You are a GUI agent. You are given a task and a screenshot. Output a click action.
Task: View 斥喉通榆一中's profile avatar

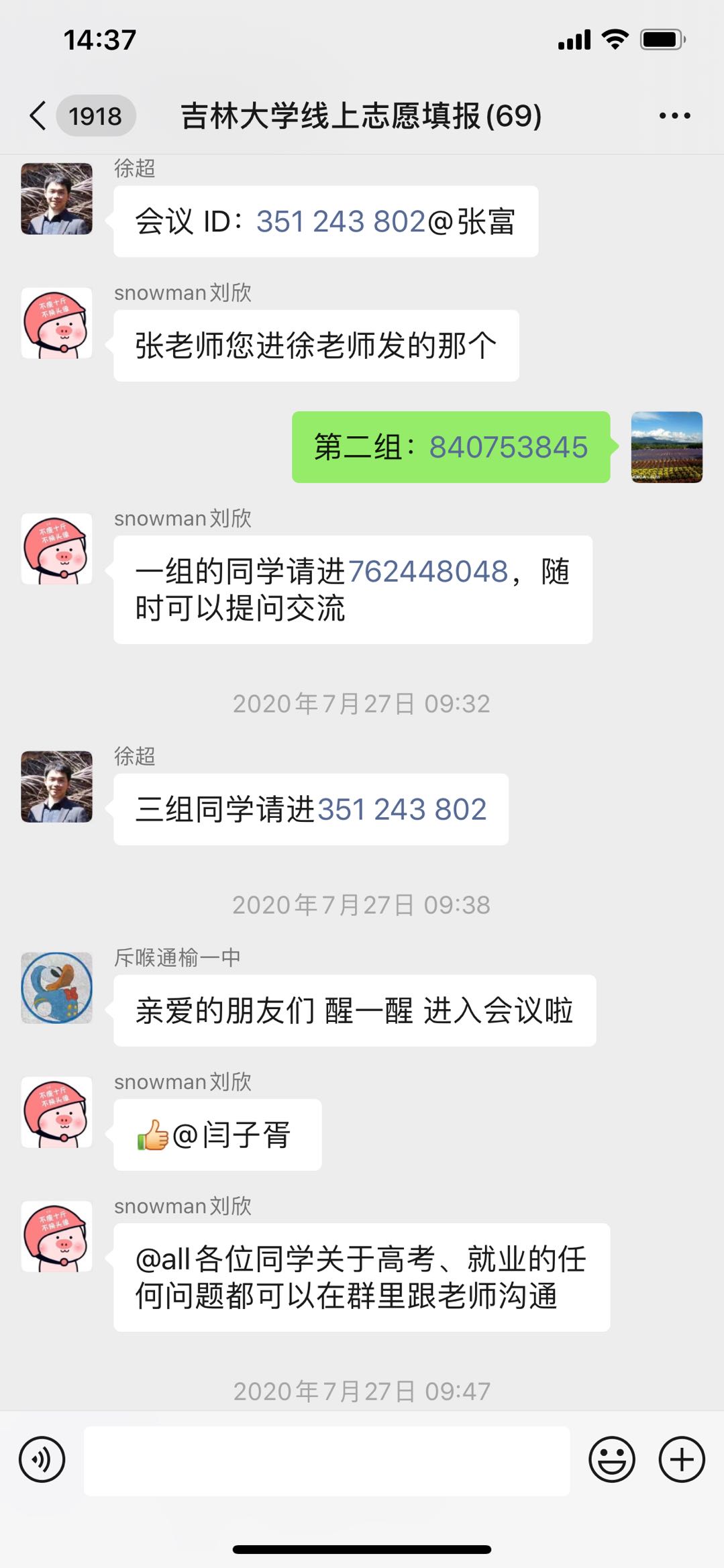[57, 988]
